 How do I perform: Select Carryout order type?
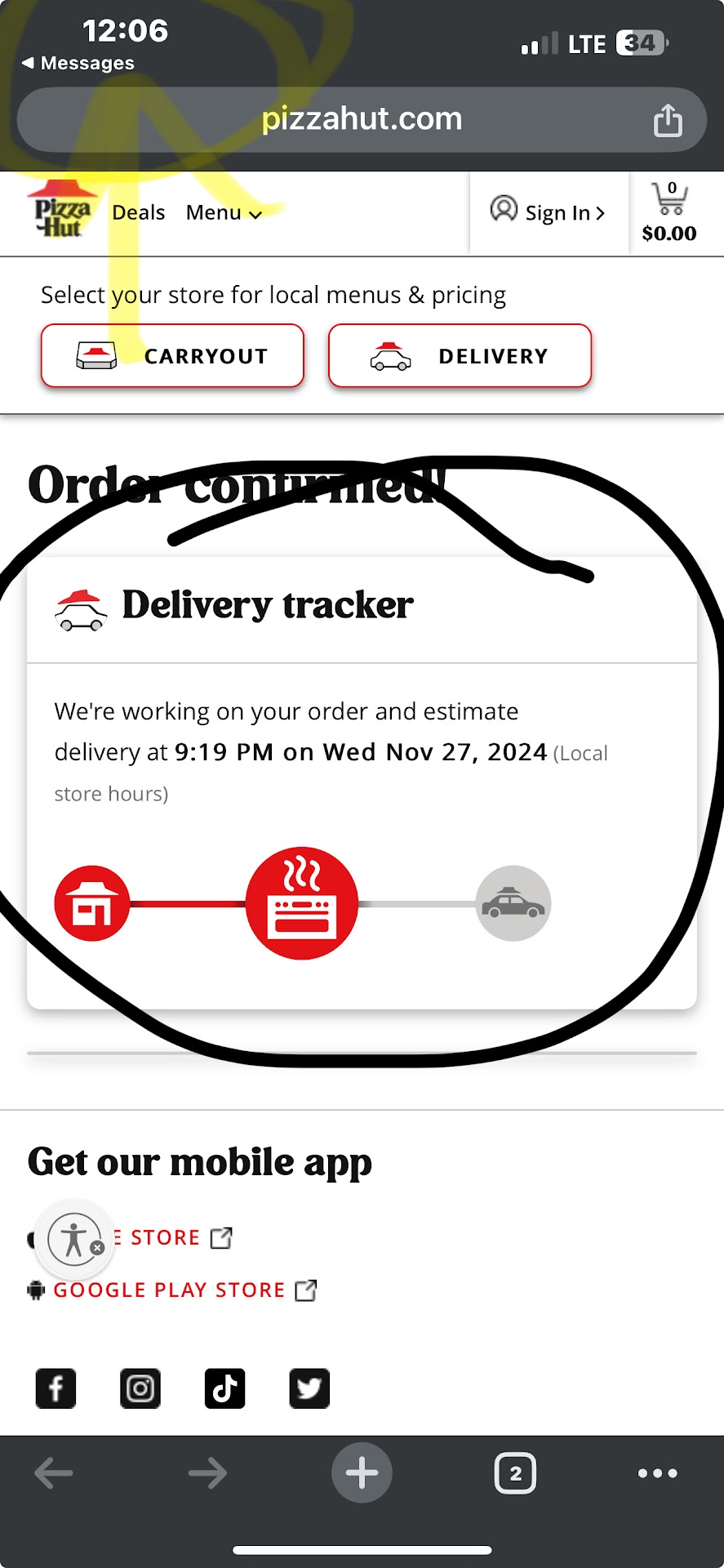pos(172,356)
